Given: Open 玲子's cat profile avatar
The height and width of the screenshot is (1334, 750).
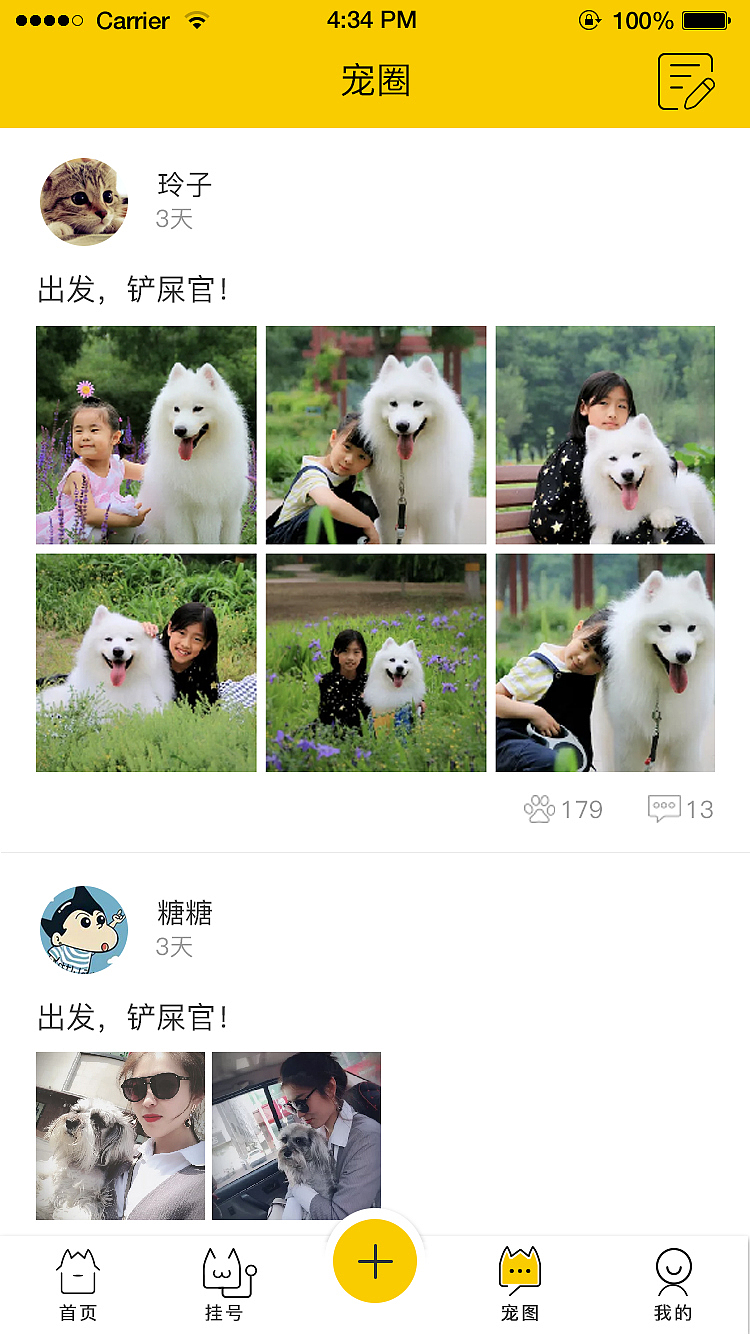Looking at the screenshot, I should tap(84, 201).
